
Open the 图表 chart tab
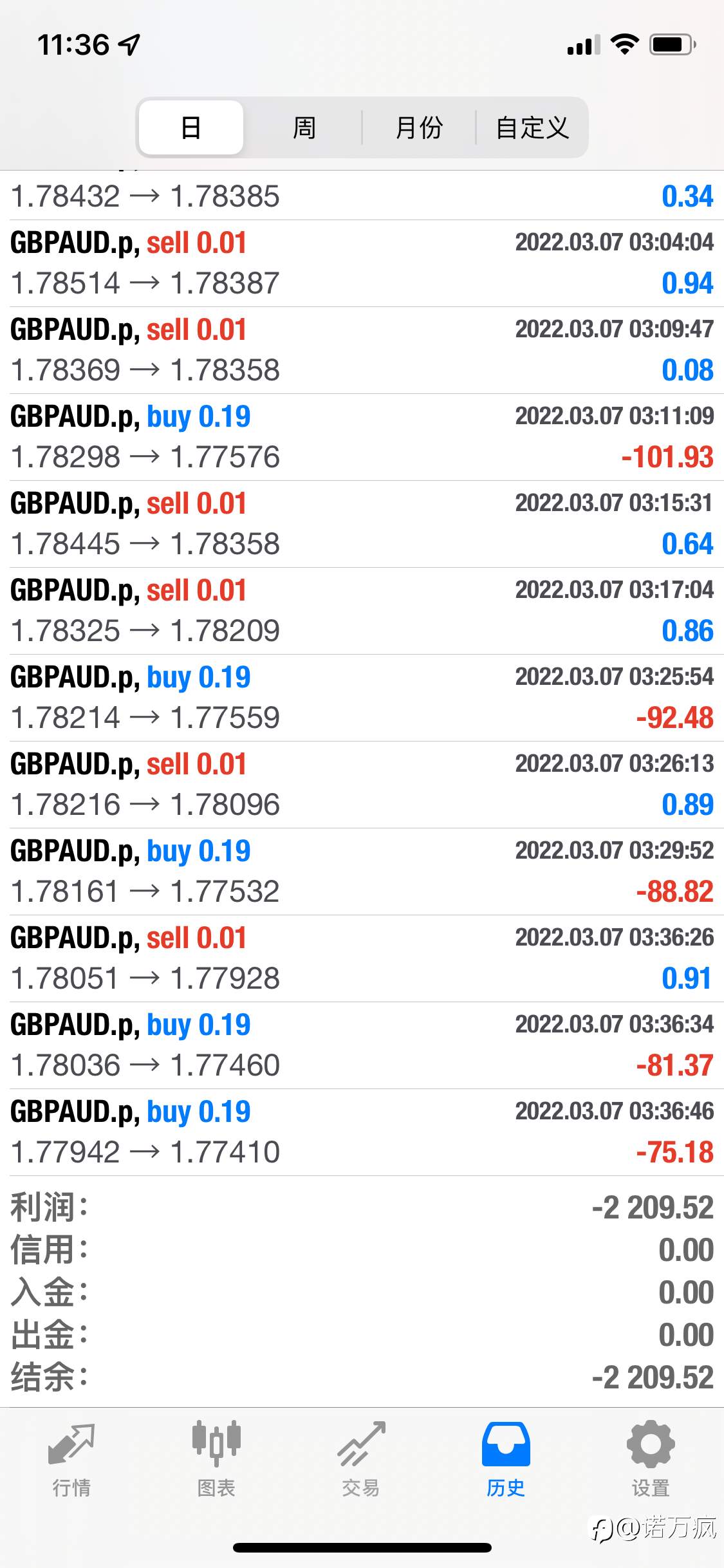216,1459
